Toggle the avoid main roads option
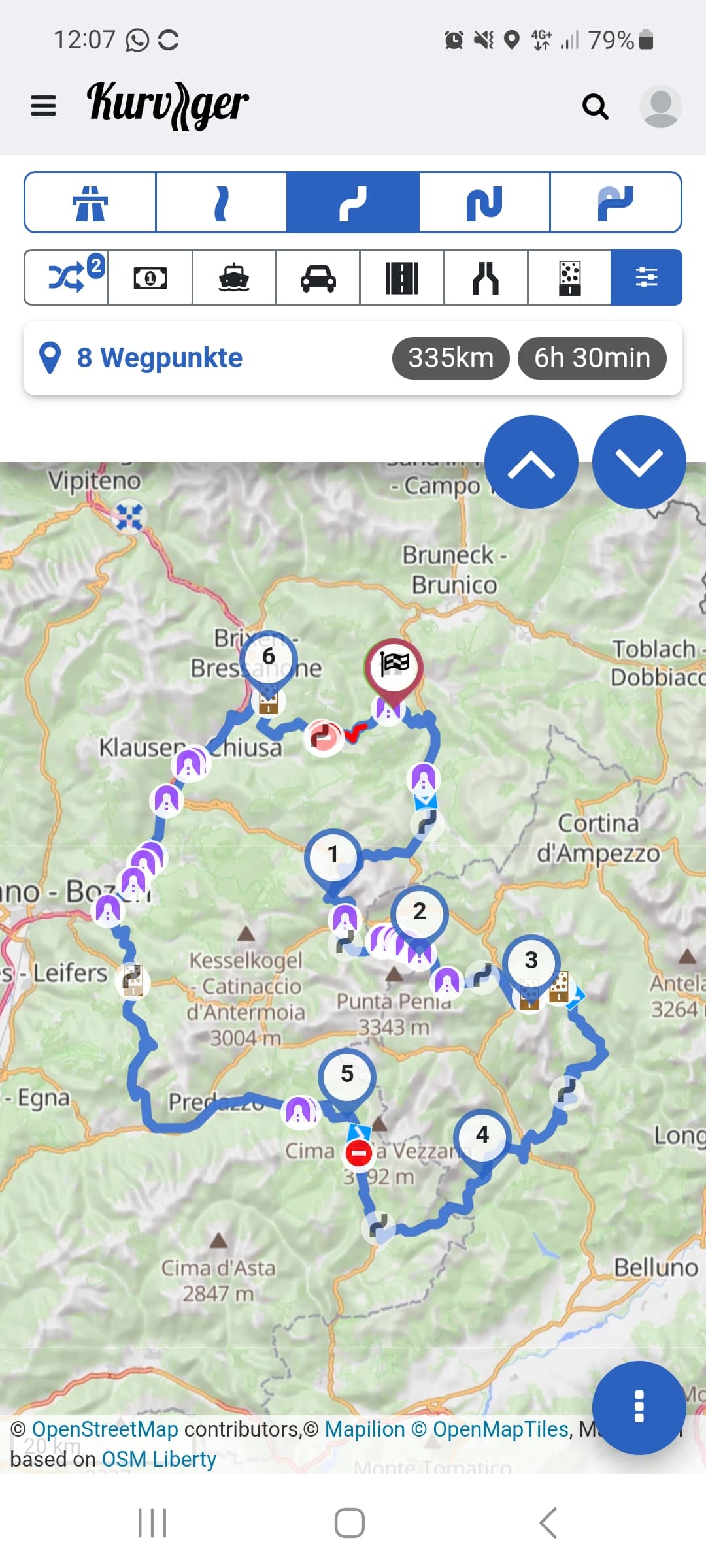The height and width of the screenshot is (1568, 706). (402, 278)
